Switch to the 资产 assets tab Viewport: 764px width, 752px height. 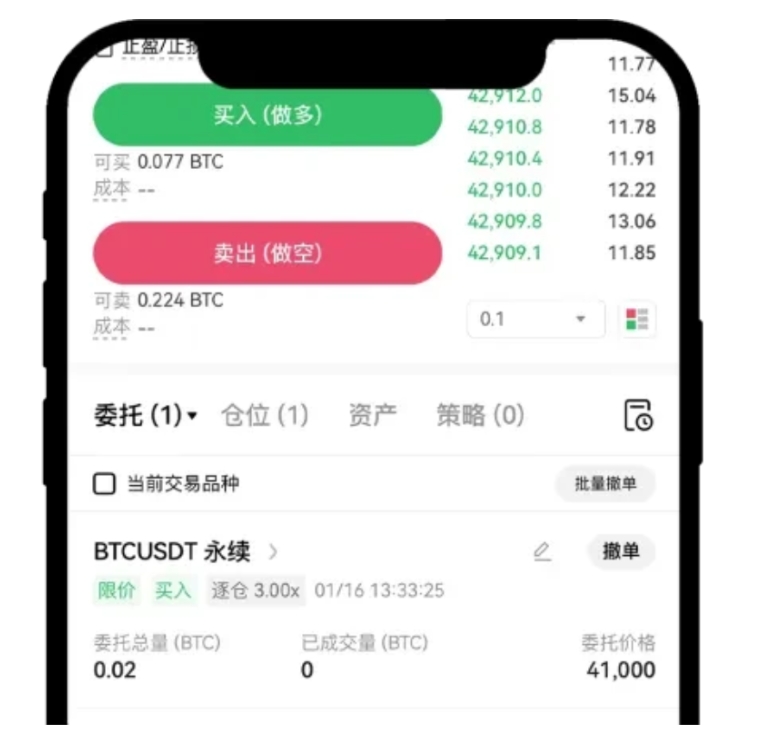point(372,415)
